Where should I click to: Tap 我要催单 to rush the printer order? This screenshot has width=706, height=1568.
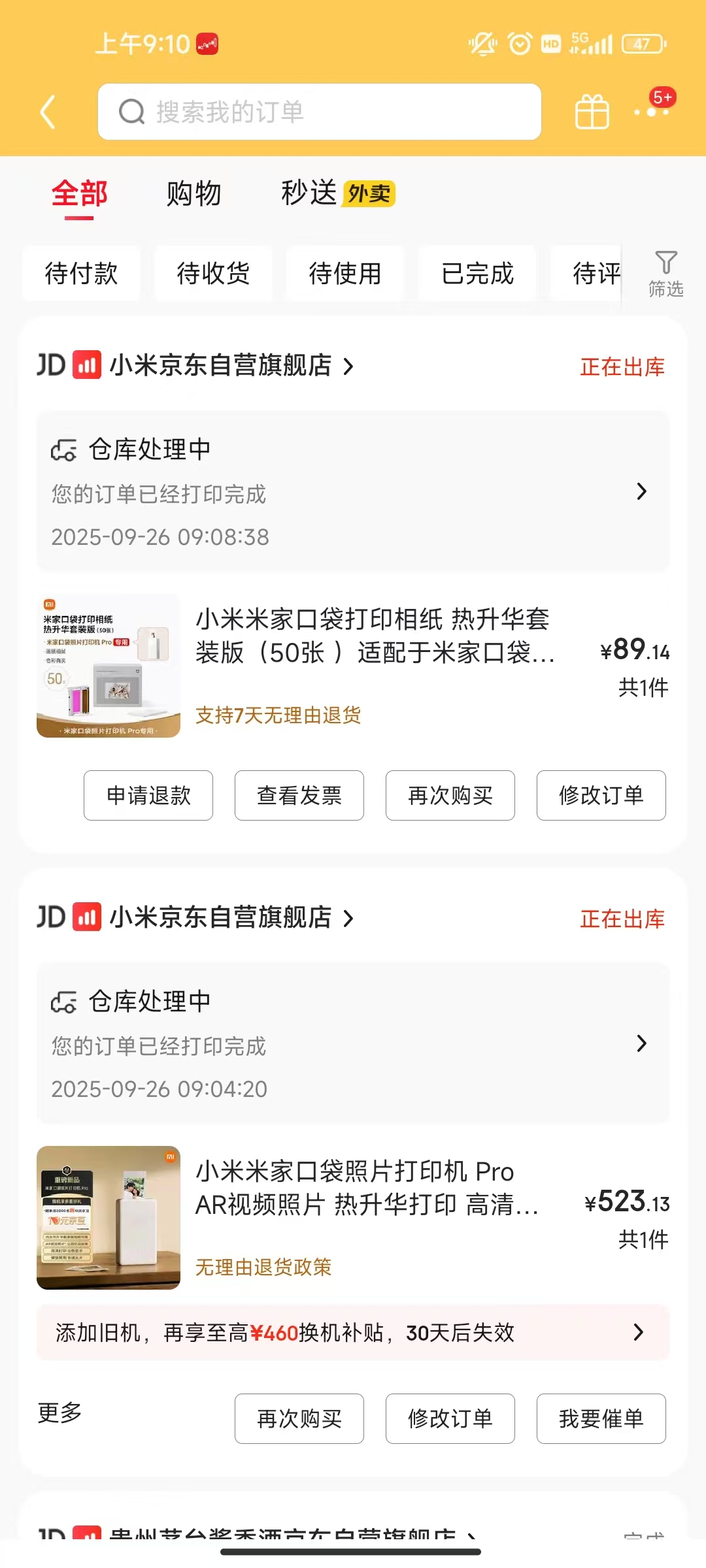point(601,1418)
